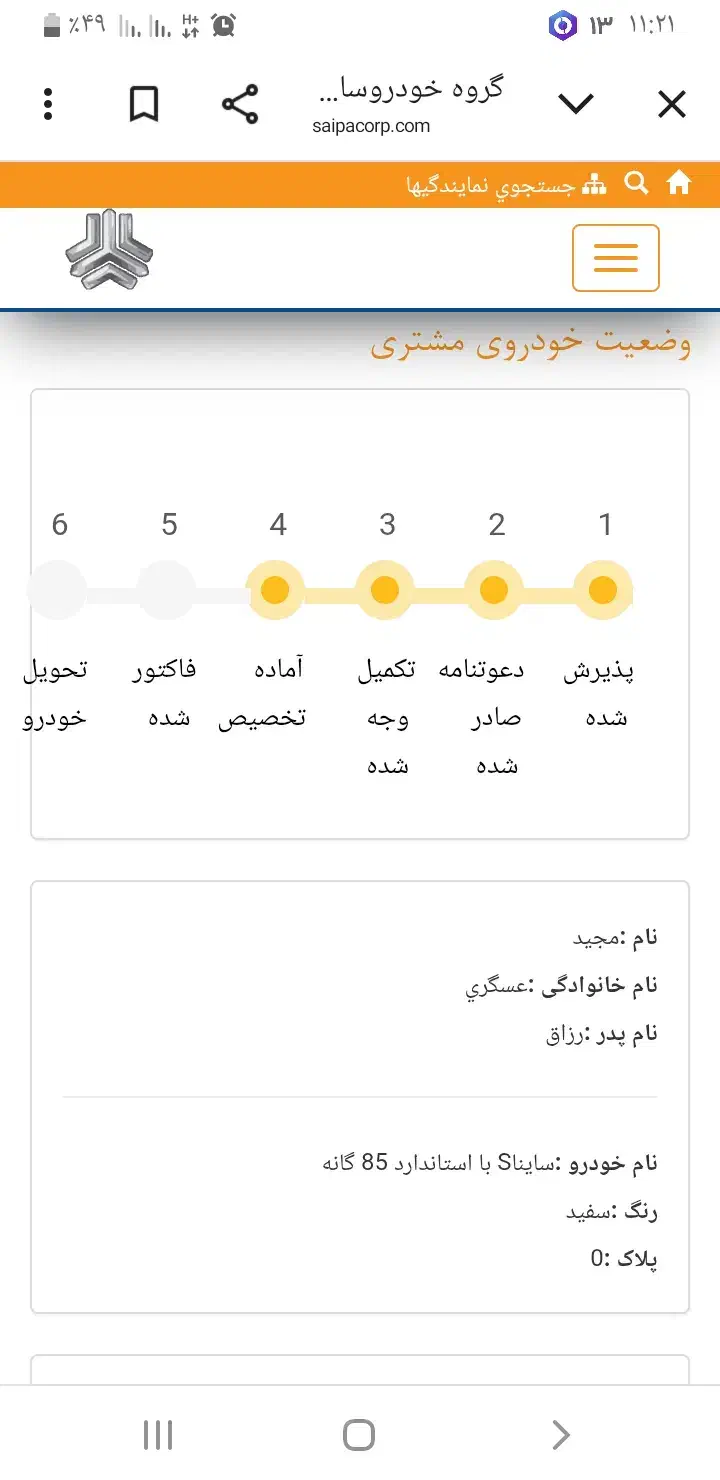The image size is (720, 1480).
Task: Tap the Android back arrow
Action: 560,1434
